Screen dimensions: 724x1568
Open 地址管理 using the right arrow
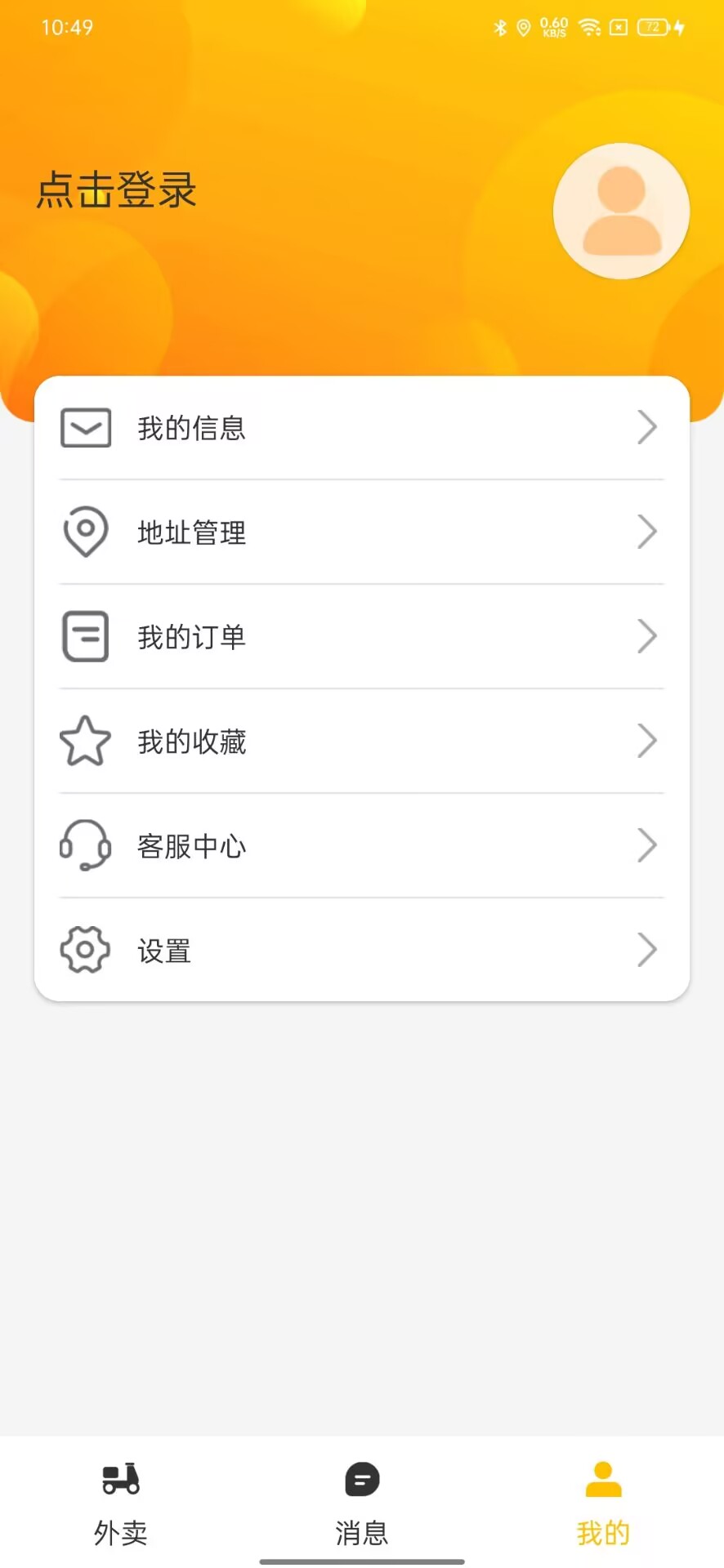coord(647,532)
